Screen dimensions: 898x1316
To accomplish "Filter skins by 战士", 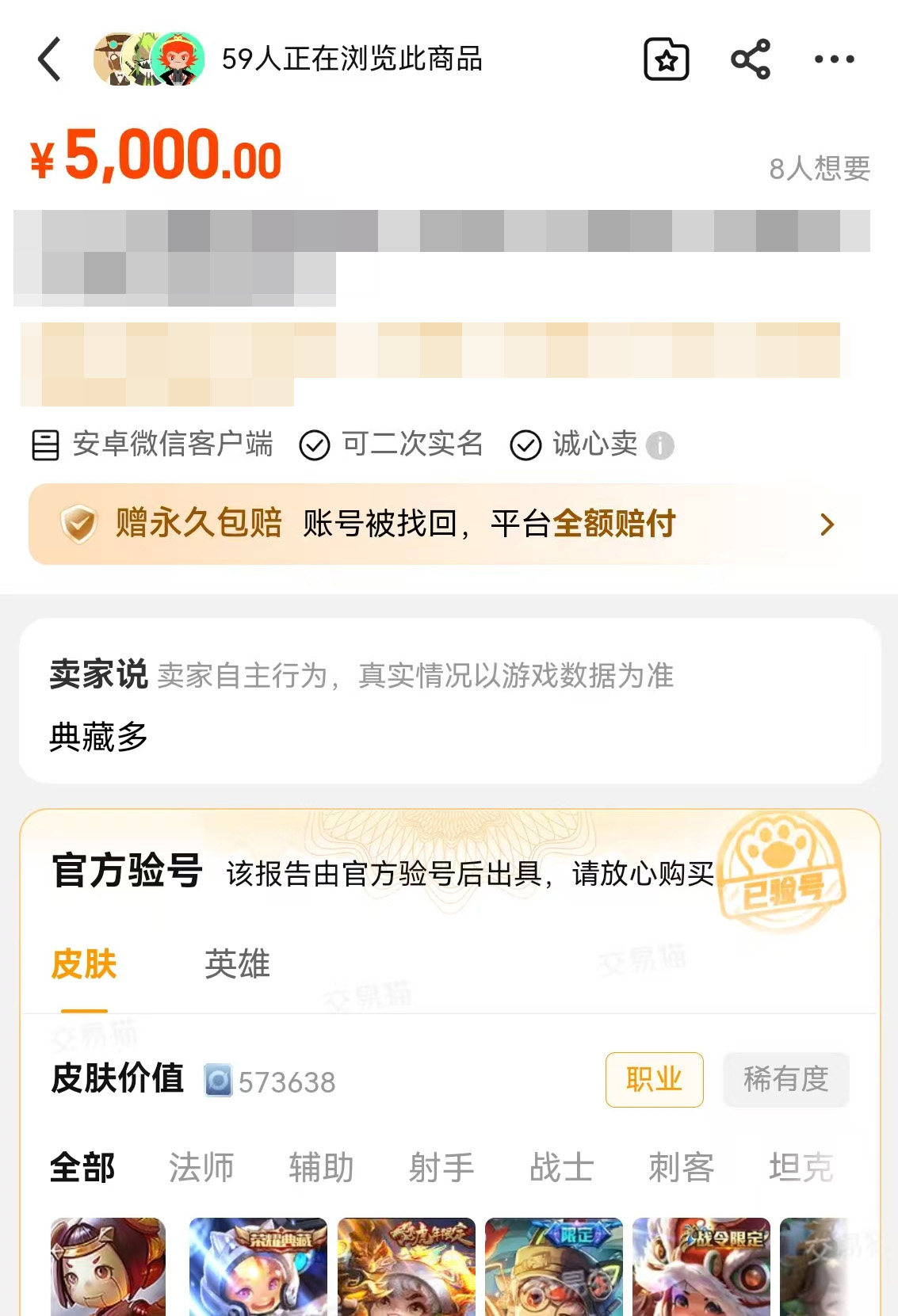I will click(561, 1168).
